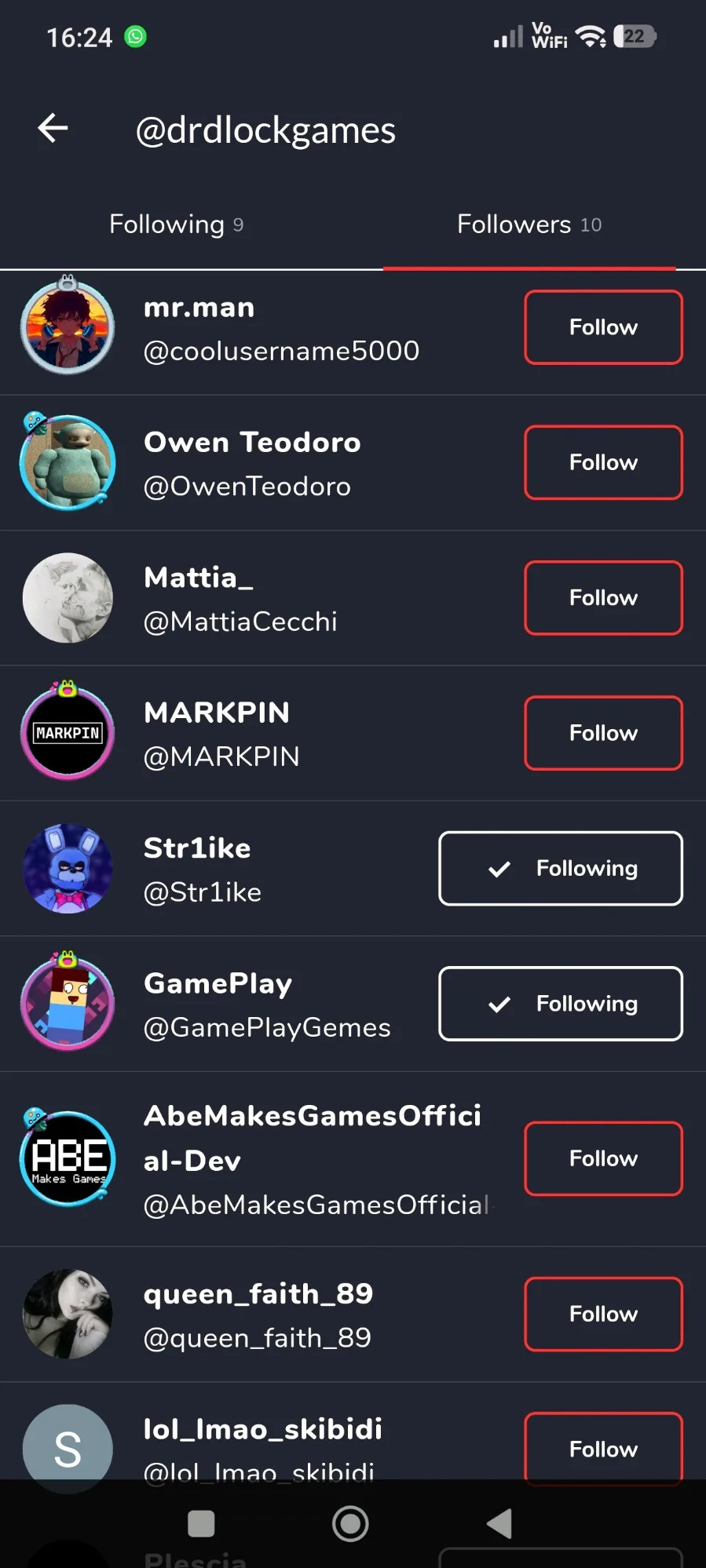Follow user Mattia_

(x=602, y=598)
